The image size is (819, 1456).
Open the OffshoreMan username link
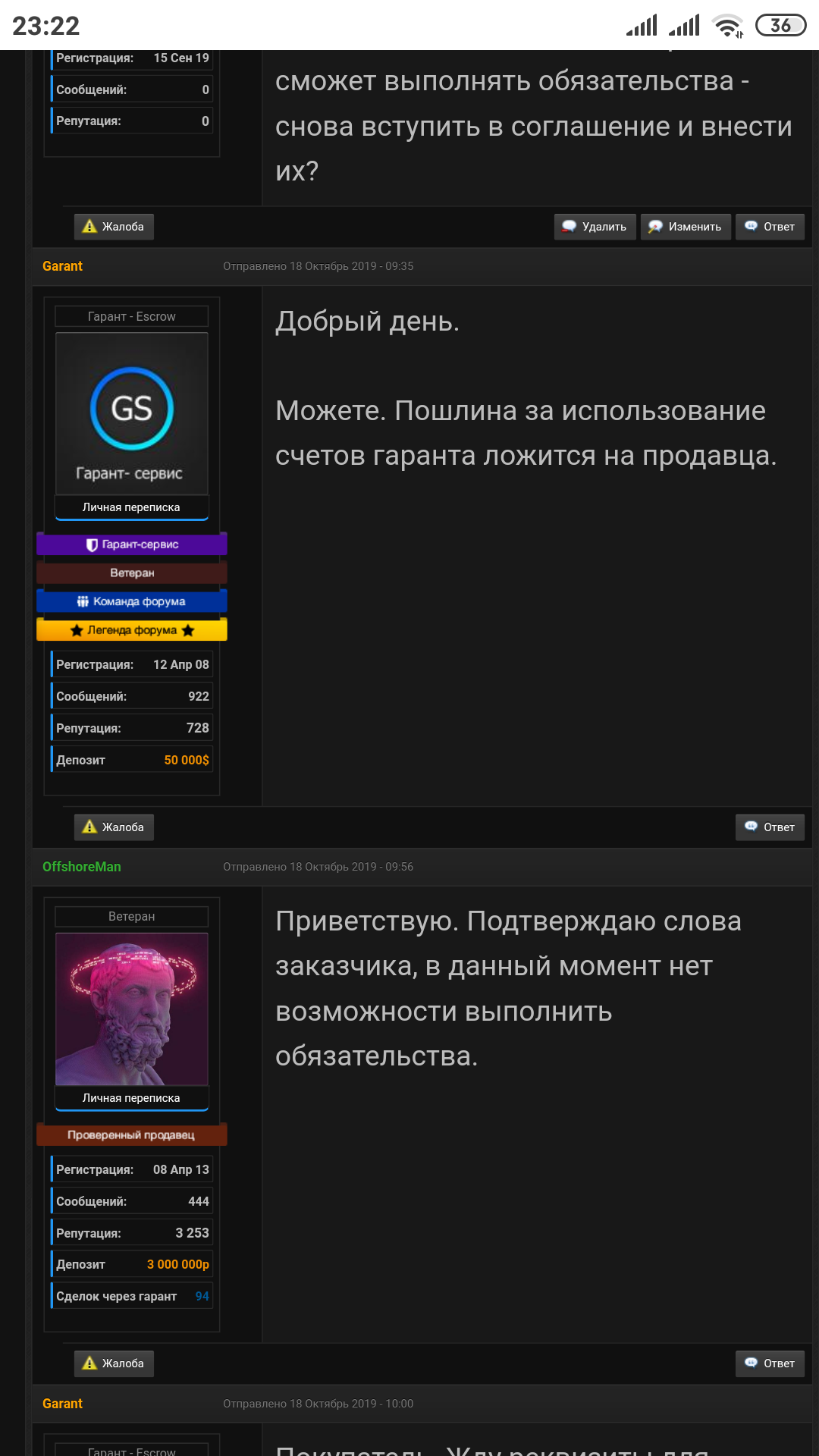tap(81, 867)
